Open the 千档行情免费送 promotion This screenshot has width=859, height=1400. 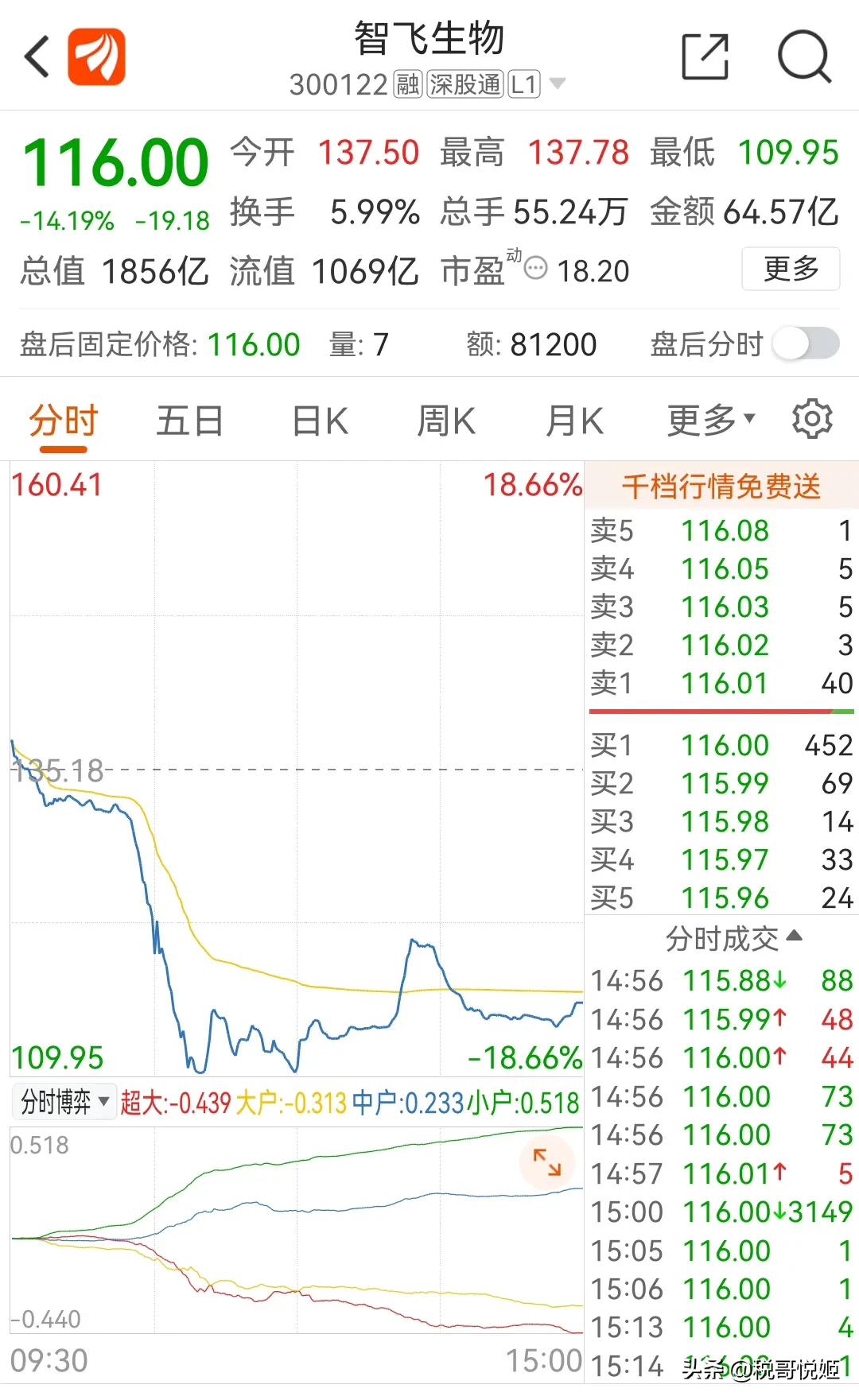pos(721,486)
